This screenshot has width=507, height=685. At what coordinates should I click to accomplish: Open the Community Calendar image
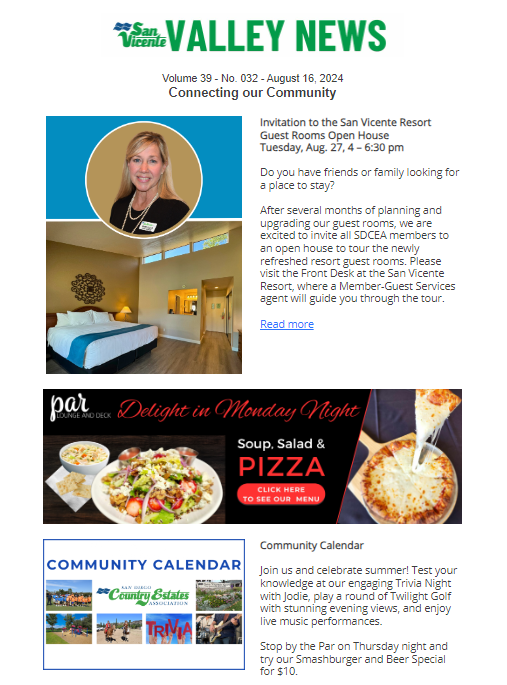point(144,604)
